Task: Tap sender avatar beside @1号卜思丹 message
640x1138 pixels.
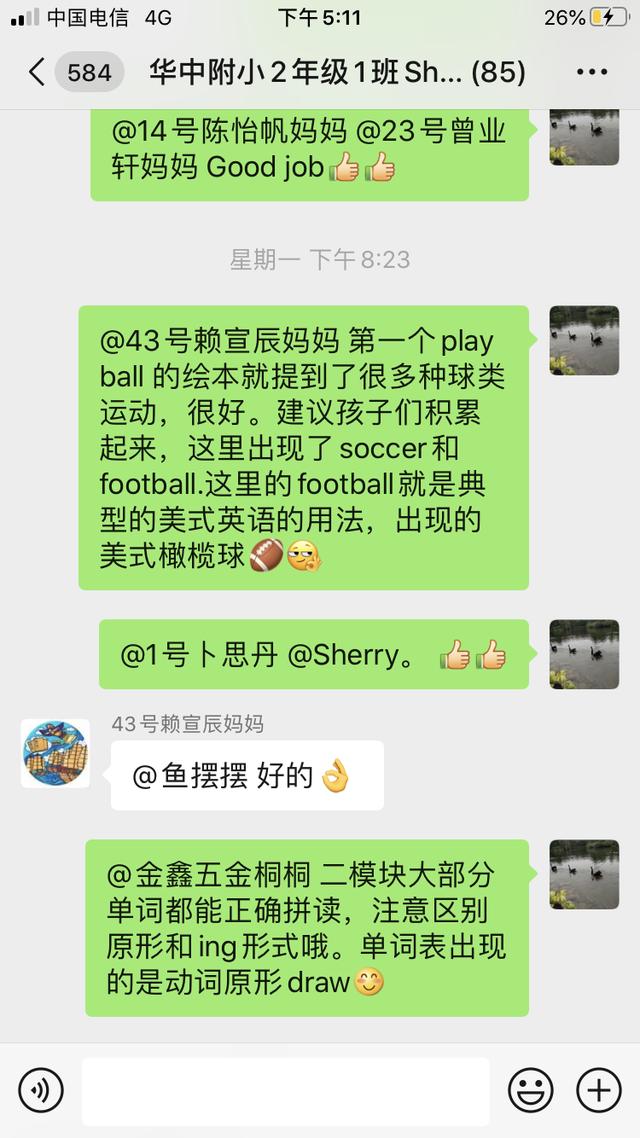Action: 584,654
